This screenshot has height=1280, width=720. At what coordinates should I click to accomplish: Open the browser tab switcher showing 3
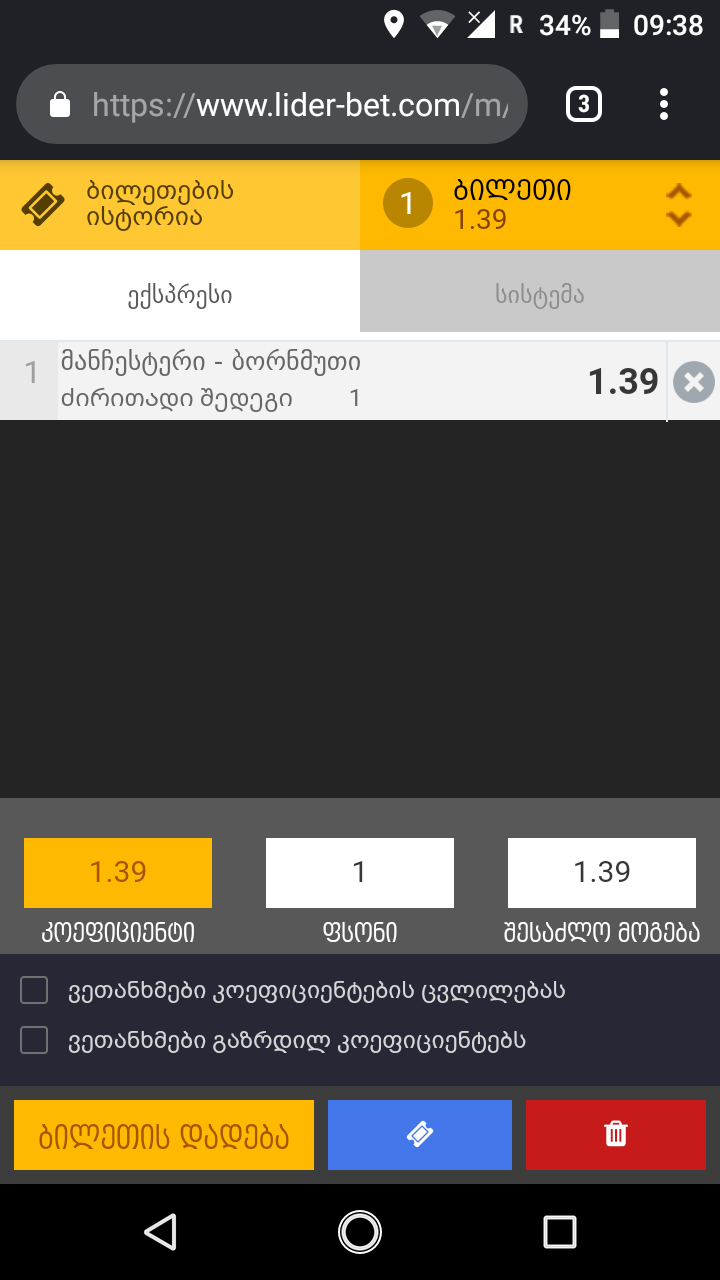coord(584,104)
